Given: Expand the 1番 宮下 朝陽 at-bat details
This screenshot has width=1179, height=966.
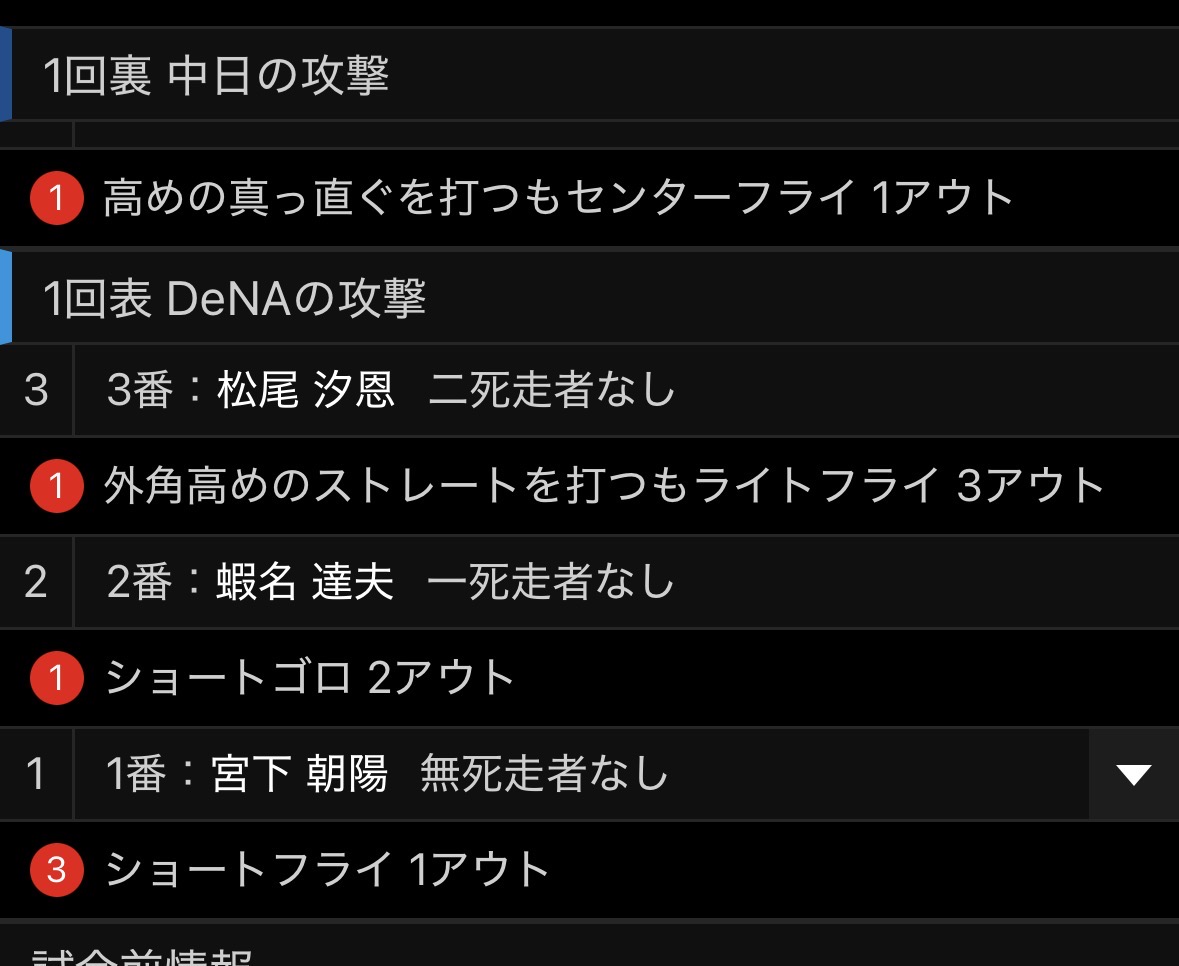Looking at the screenshot, I should click(x=1134, y=774).
